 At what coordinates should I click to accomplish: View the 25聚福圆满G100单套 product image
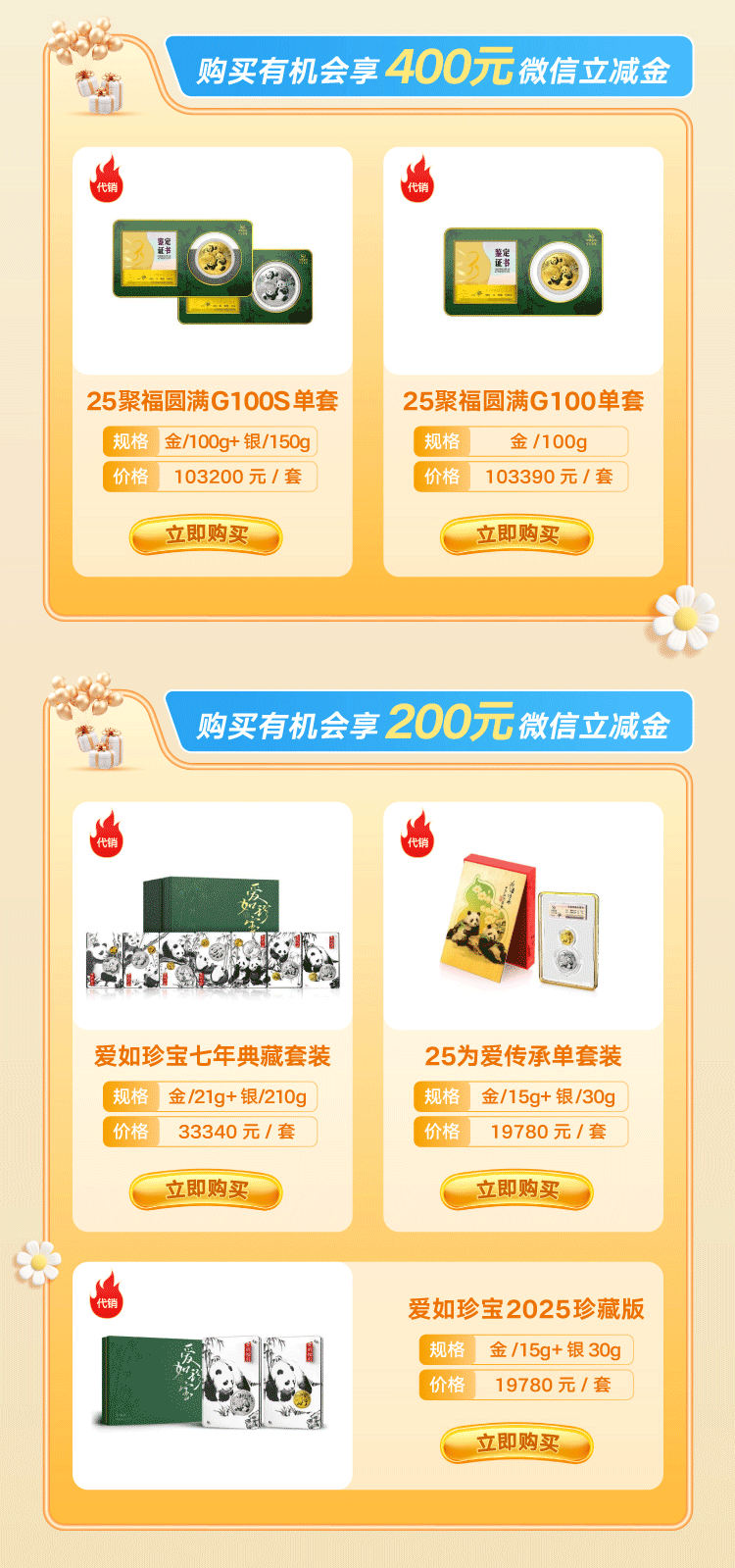click(523, 271)
